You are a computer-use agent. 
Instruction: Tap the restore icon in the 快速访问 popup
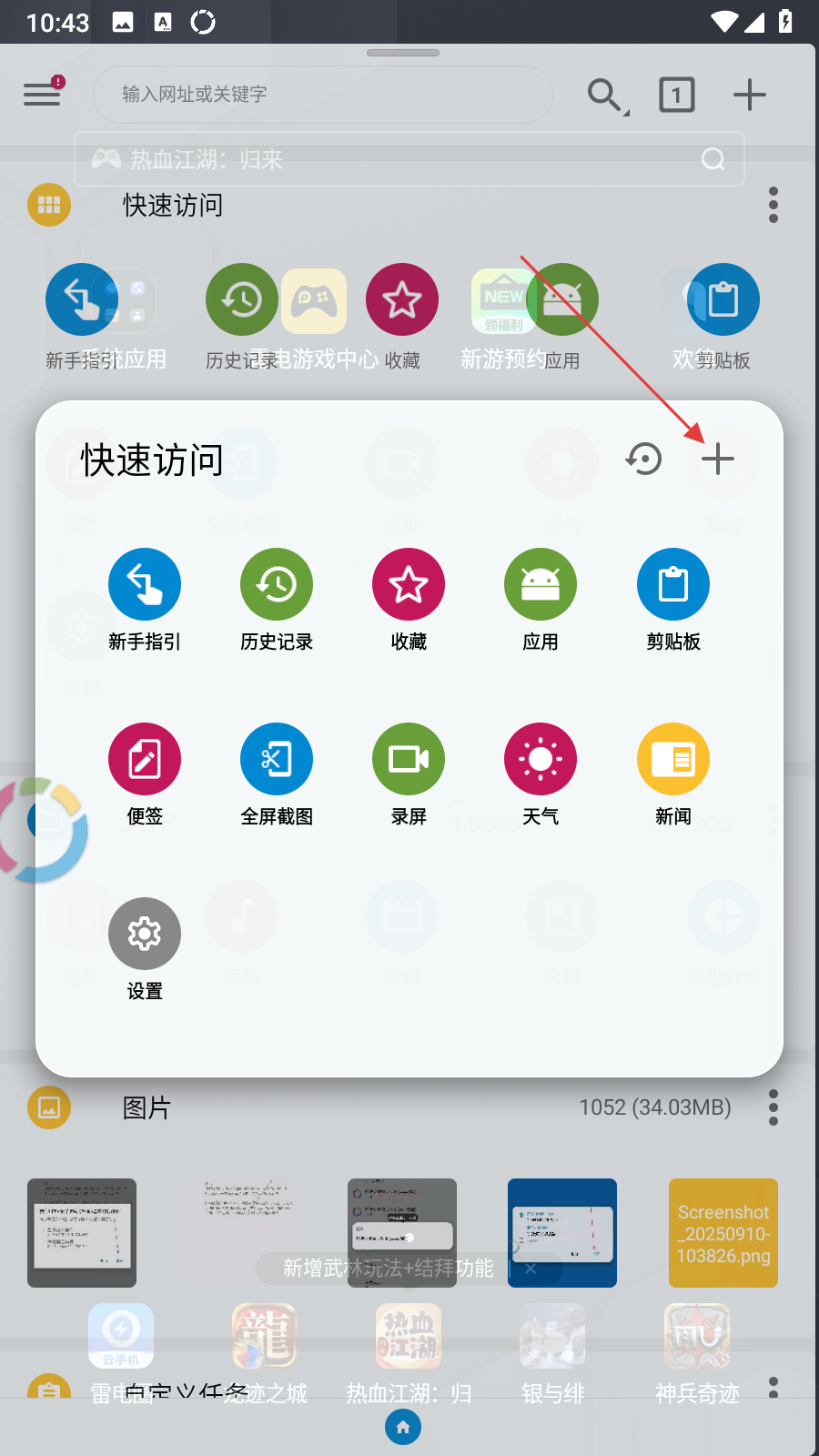coord(643,459)
